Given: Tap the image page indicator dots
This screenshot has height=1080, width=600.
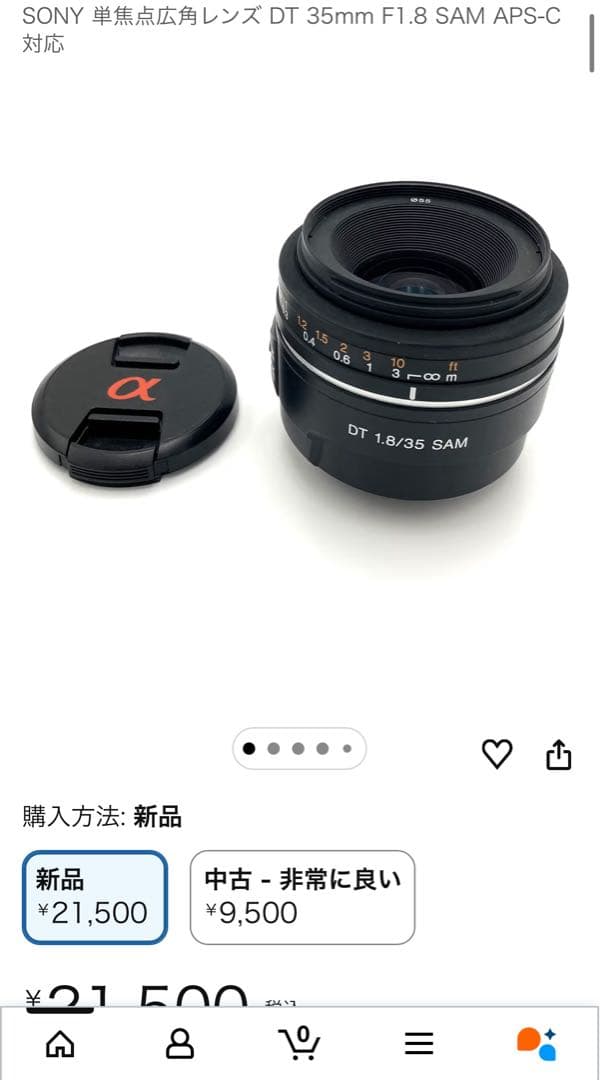Looking at the screenshot, I should tap(299, 748).
